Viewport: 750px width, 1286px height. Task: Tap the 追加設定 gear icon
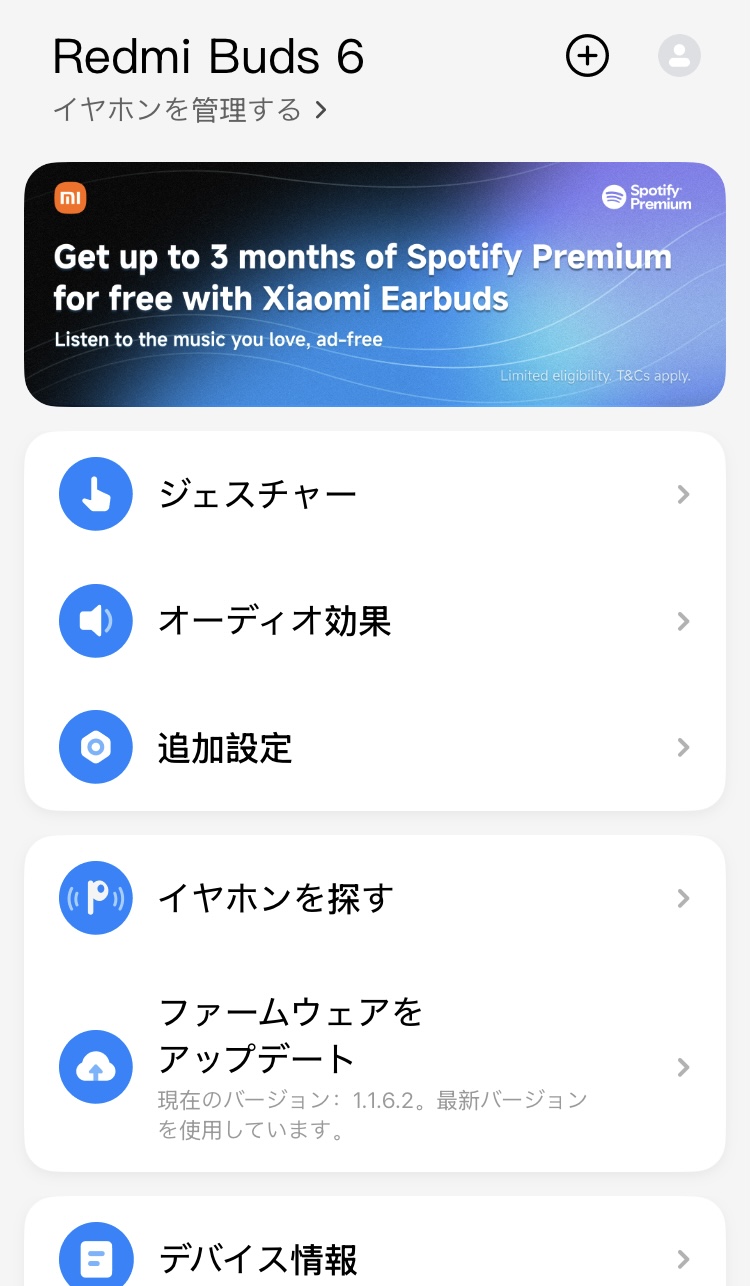[x=95, y=747]
